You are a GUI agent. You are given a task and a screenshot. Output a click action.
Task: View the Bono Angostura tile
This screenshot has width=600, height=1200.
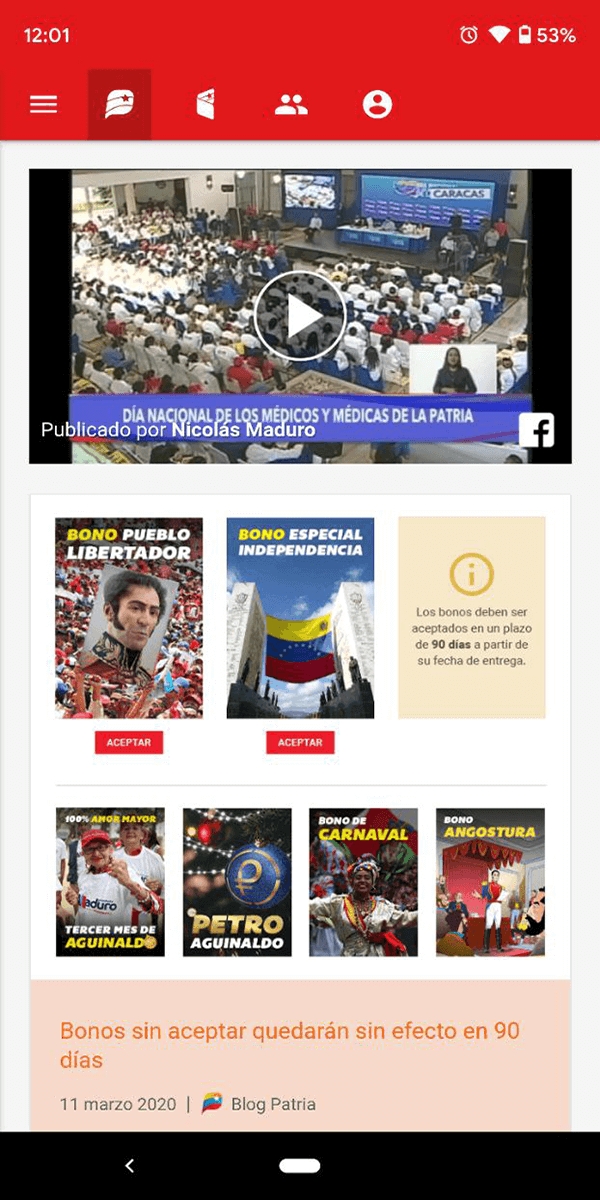pos(491,882)
